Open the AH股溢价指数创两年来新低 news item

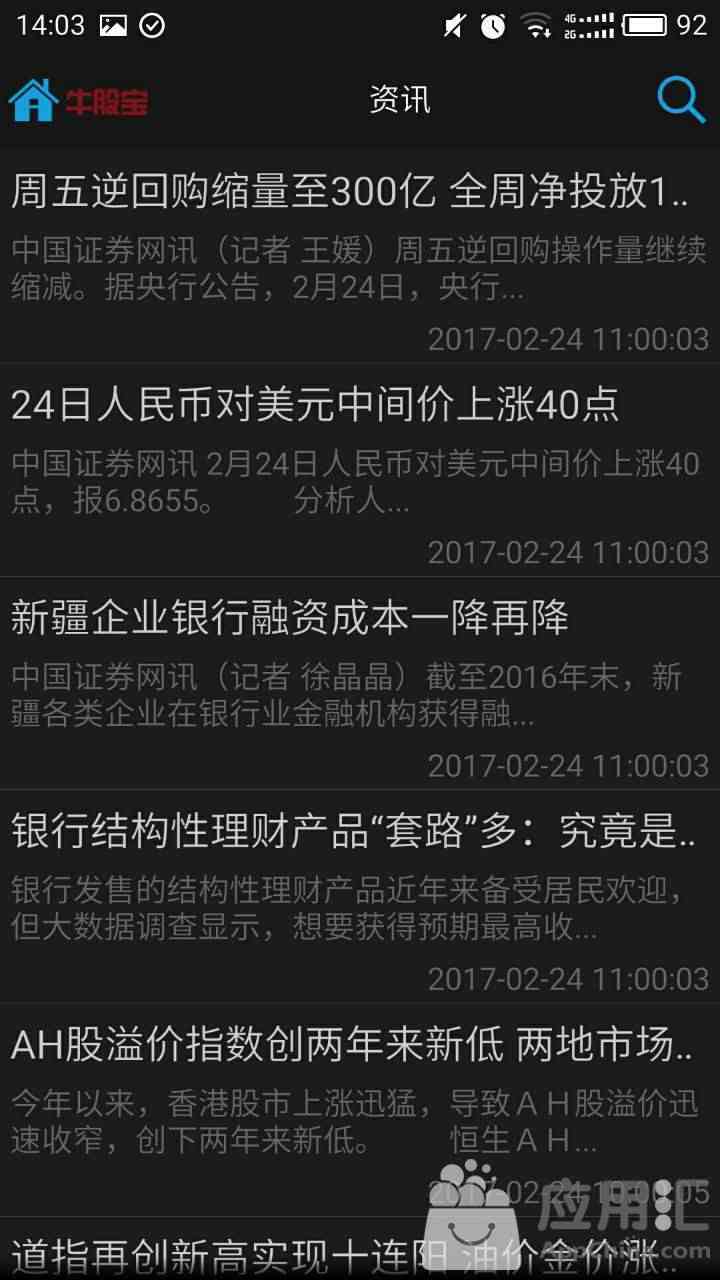[360, 1111]
